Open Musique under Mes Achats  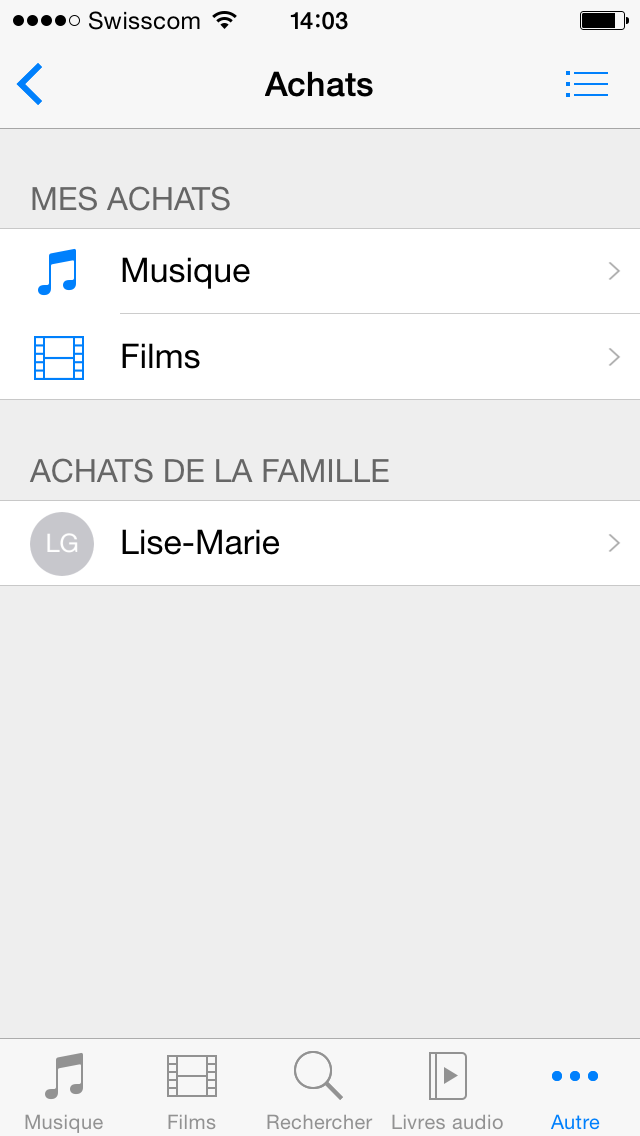coord(320,271)
